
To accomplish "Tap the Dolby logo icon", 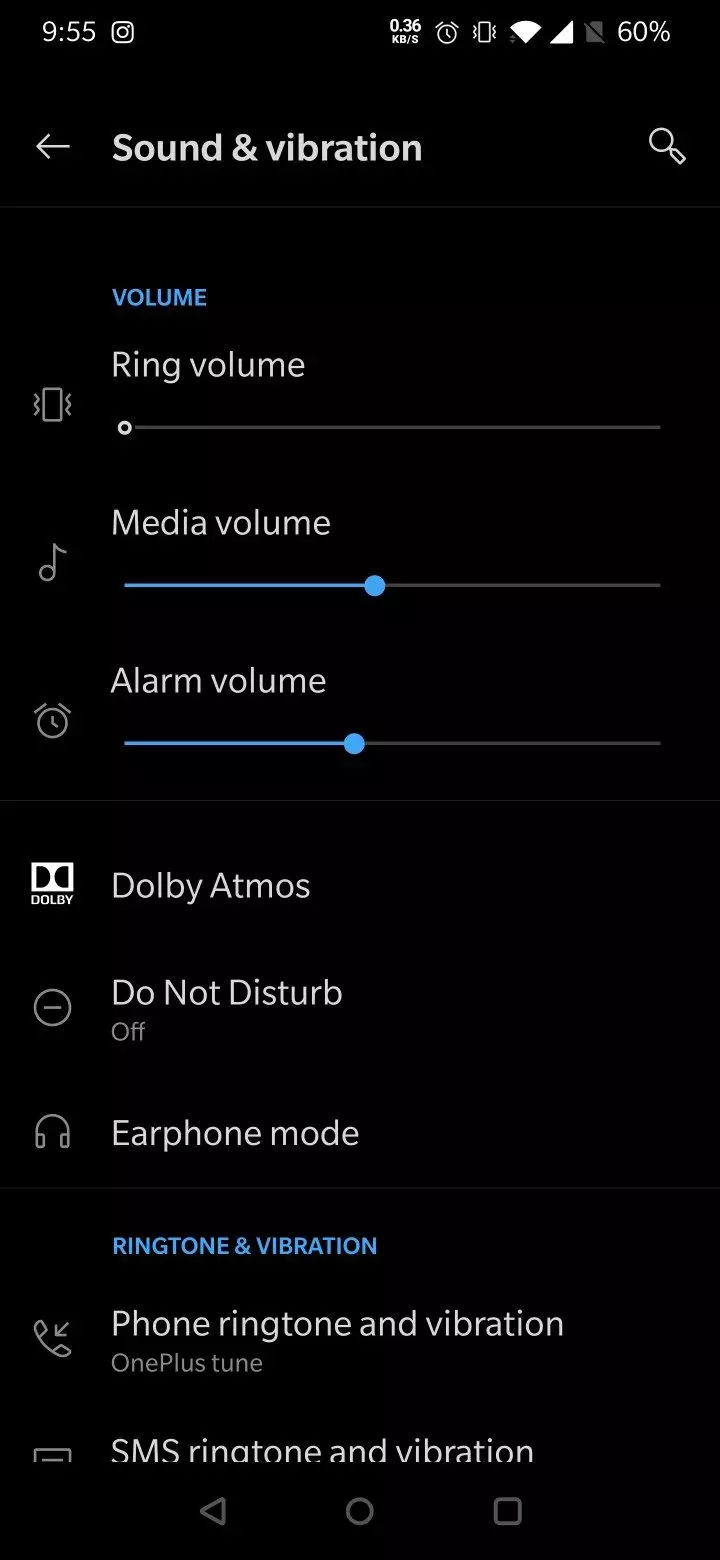I will [x=51, y=883].
